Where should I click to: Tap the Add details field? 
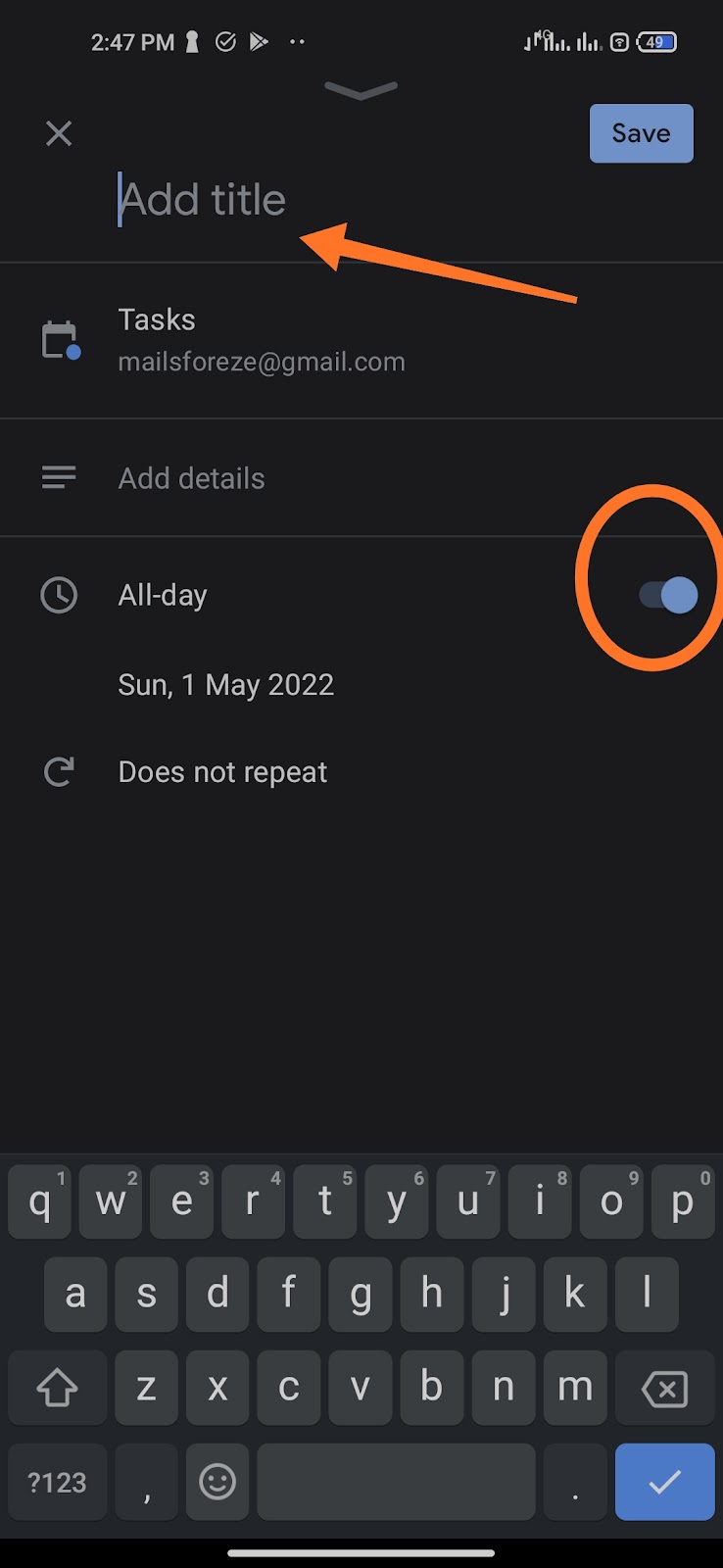[x=192, y=478]
